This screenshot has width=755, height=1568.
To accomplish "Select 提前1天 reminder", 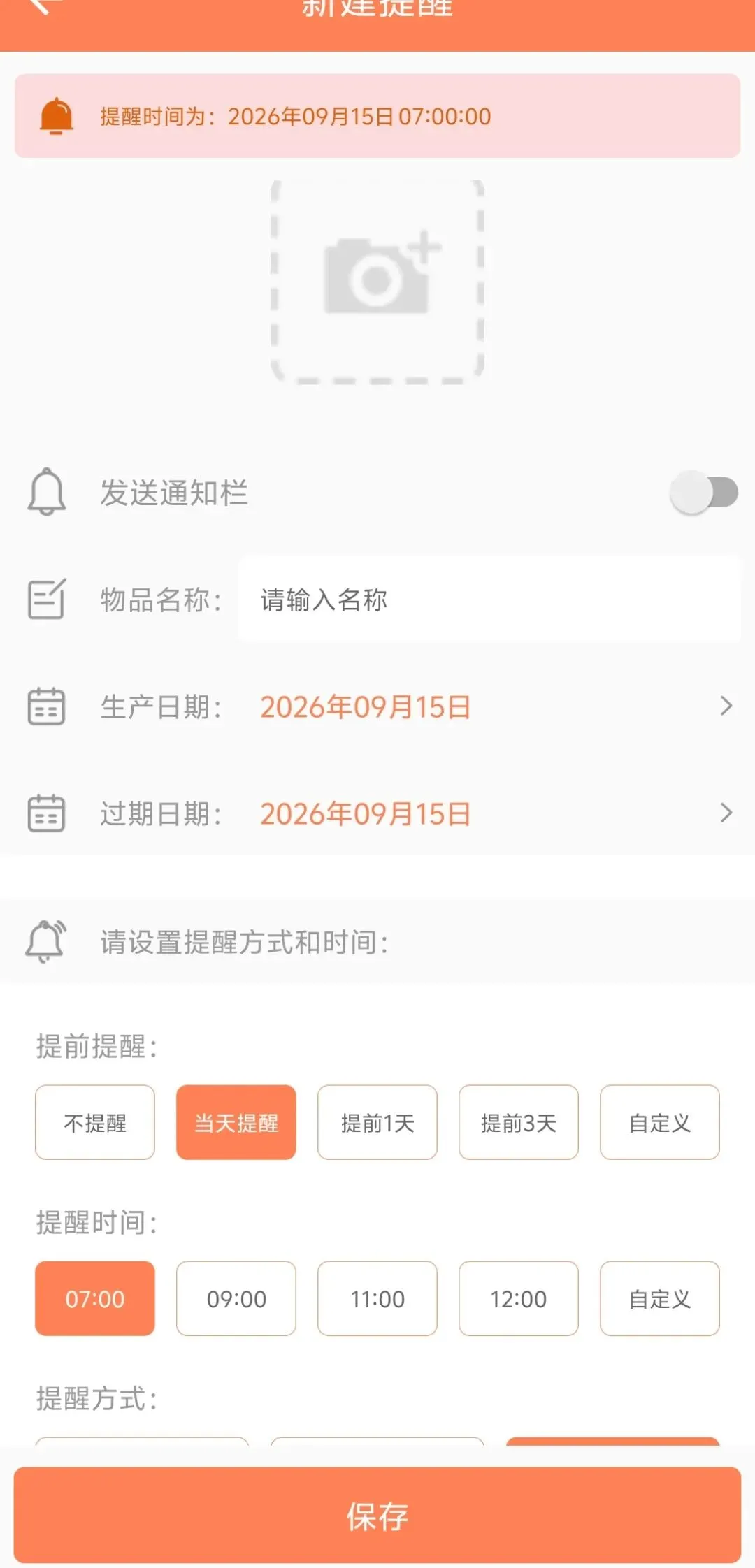I will click(x=377, y=1122).
